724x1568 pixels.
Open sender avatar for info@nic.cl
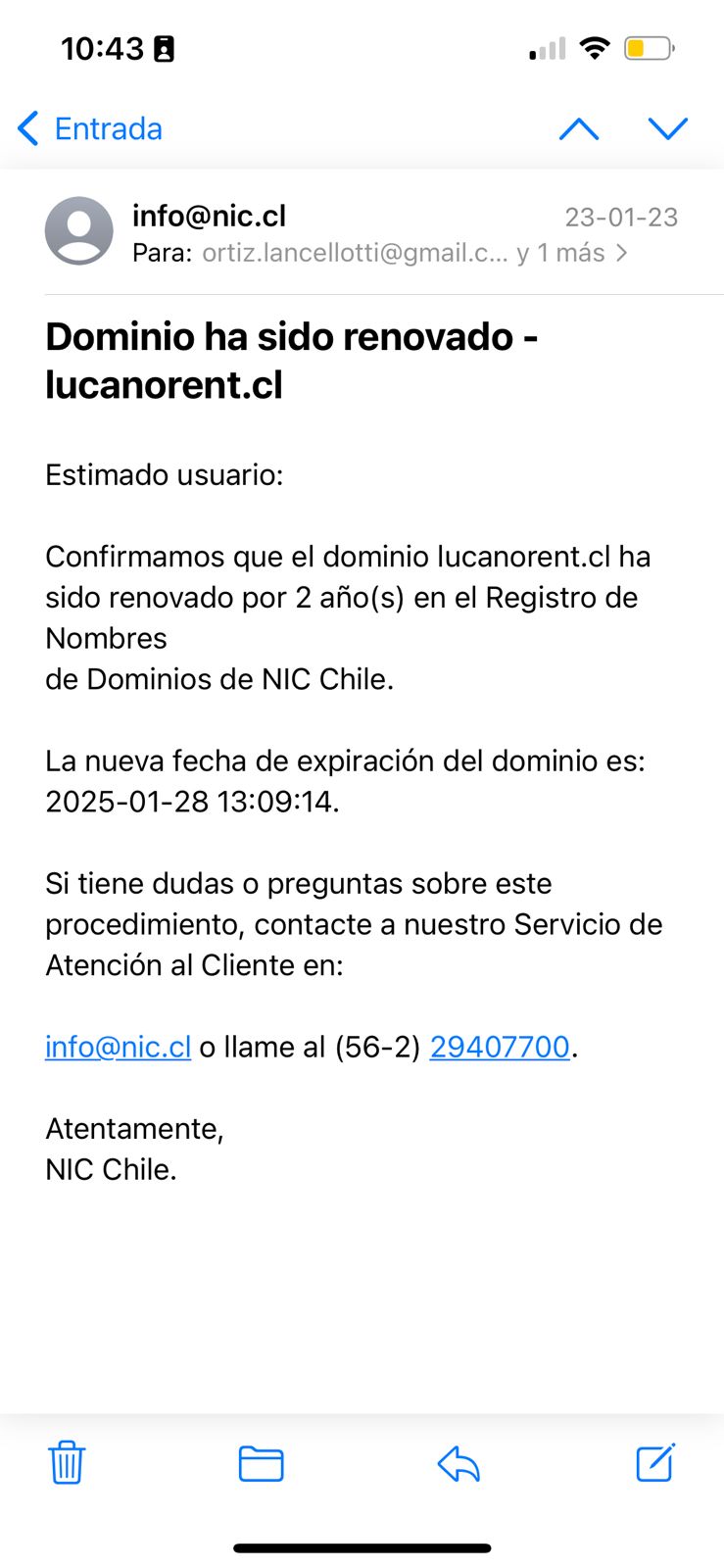[79, 231]
